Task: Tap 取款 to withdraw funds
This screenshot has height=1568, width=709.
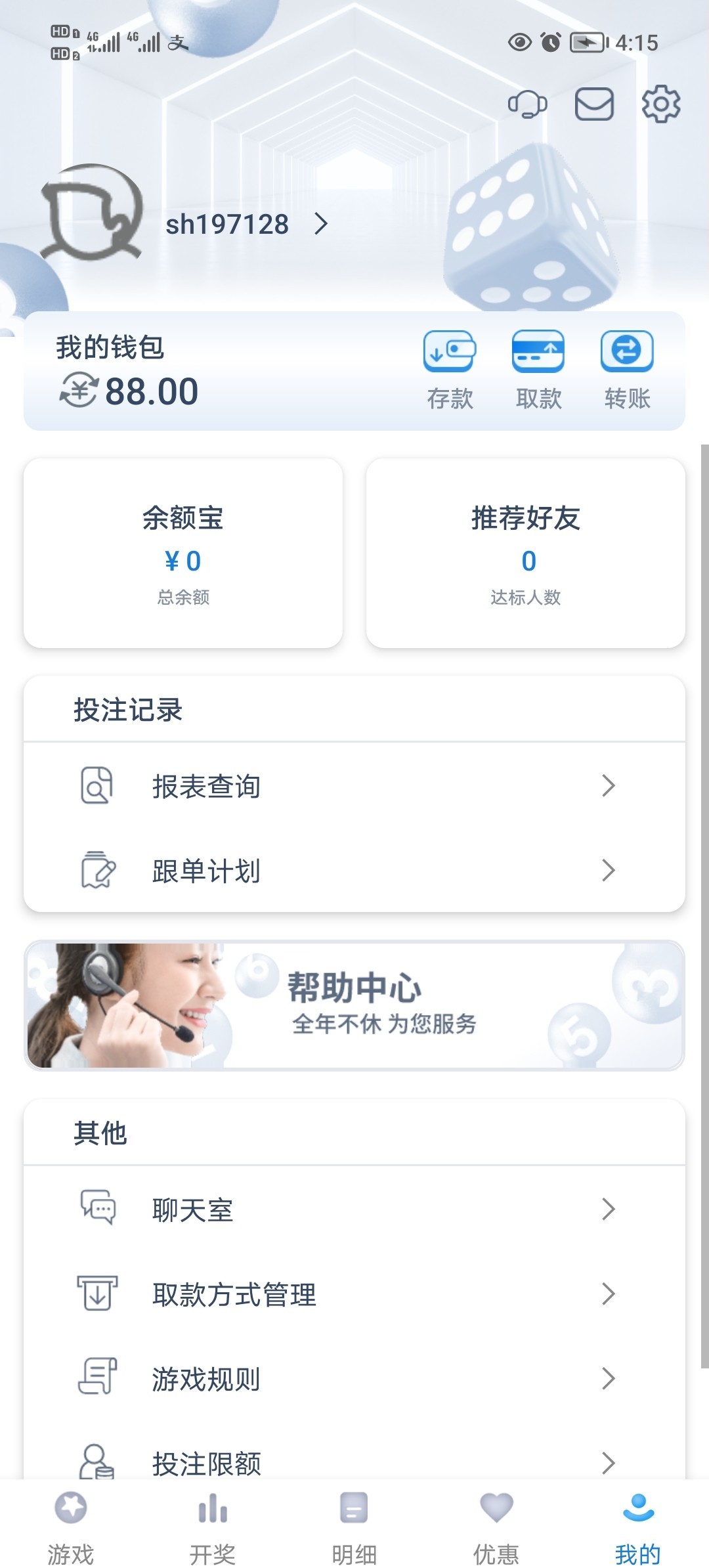Action: [x=538, y=370]
